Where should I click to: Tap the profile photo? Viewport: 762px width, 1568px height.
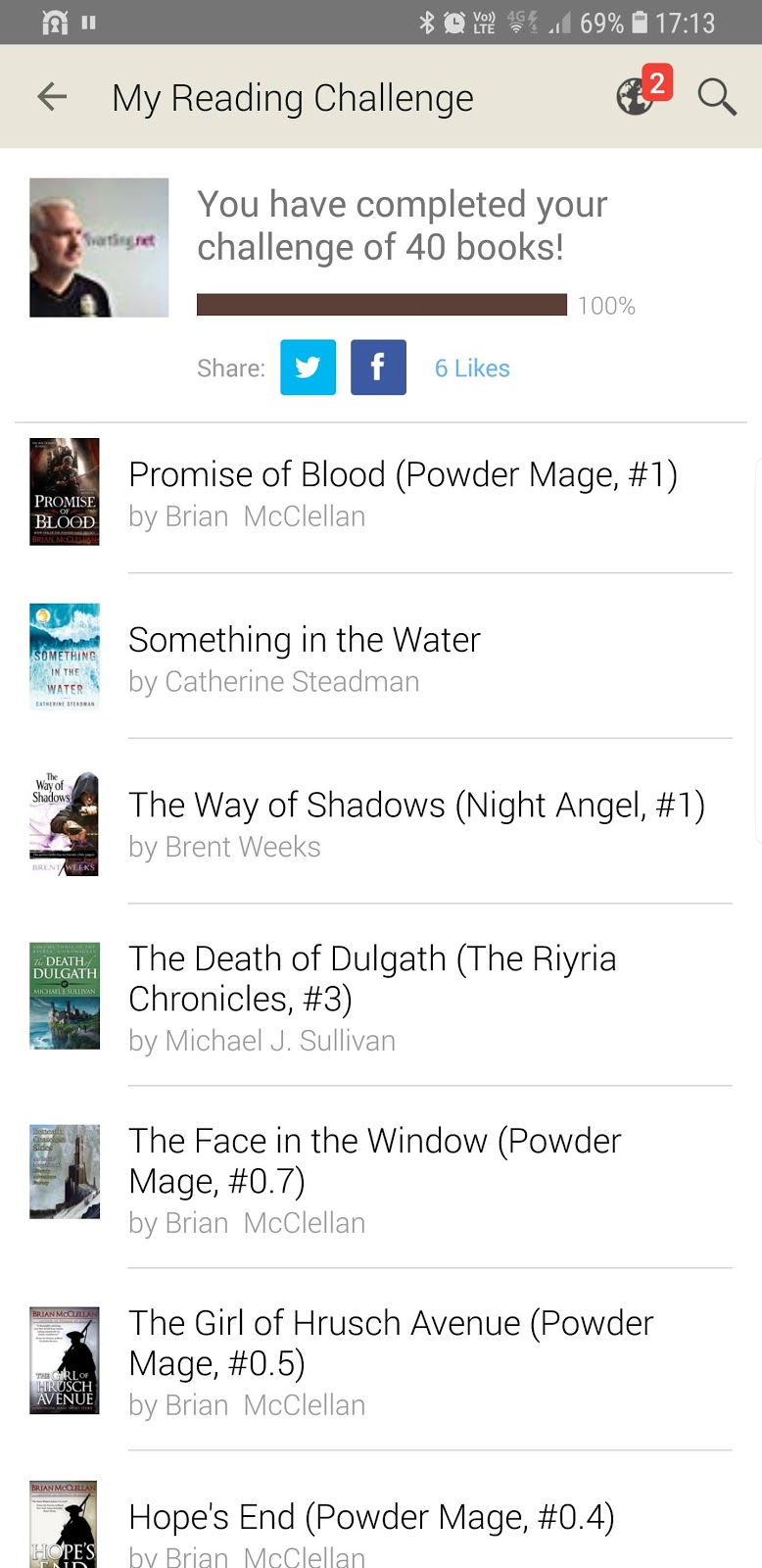pyautogui.click(x=99, y=248)
